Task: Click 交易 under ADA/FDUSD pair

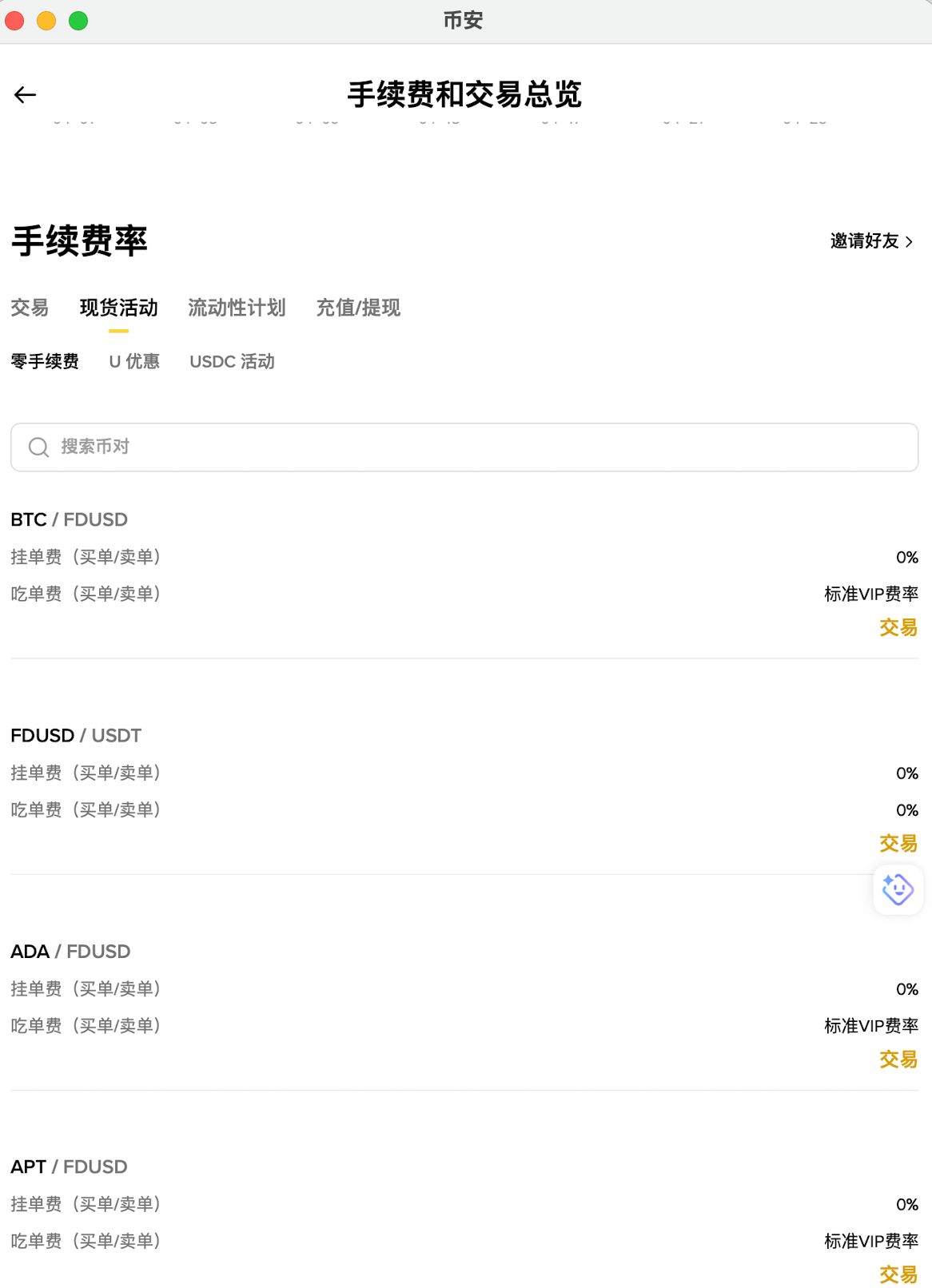Action: 898,1060
